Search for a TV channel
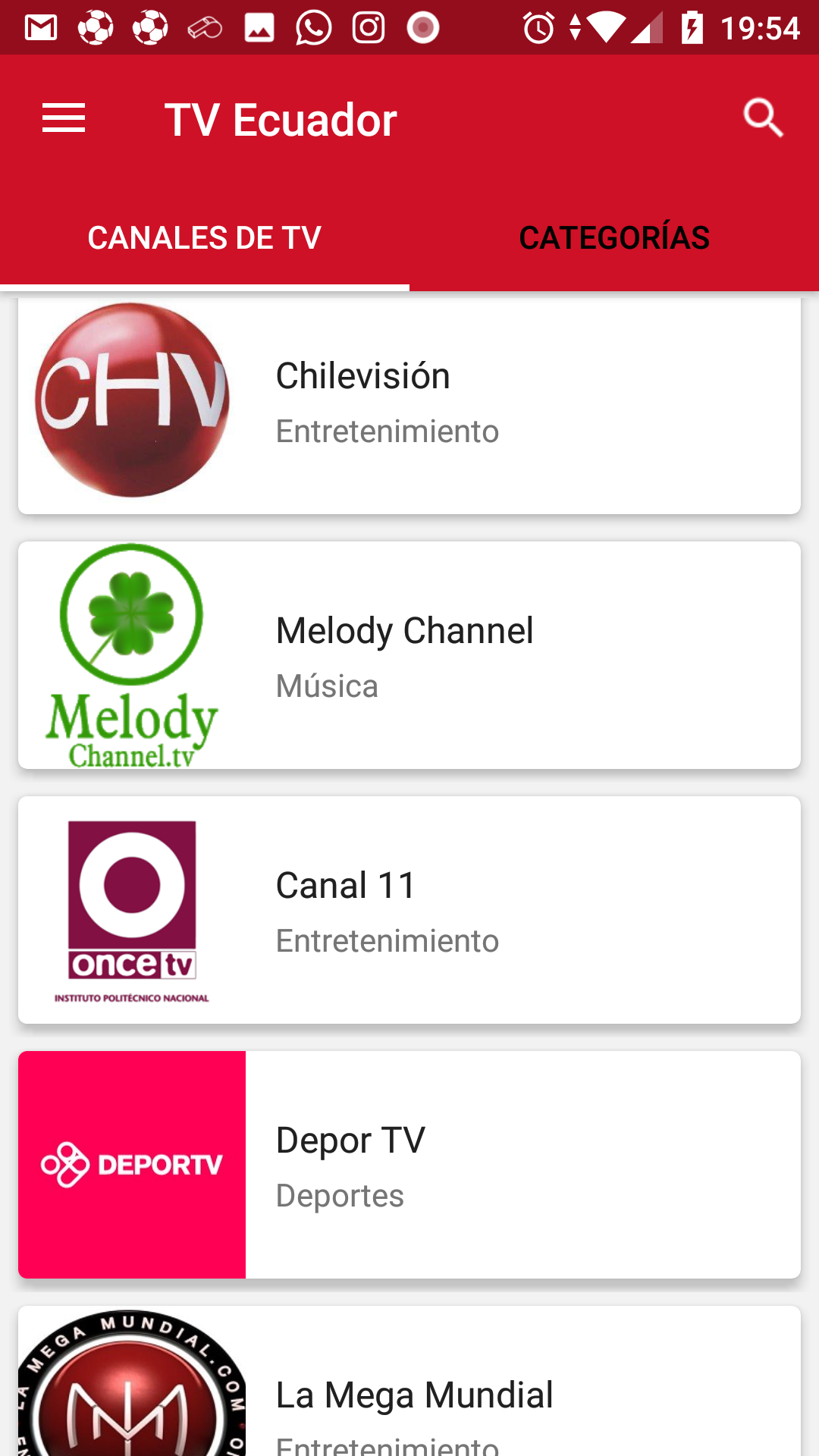 762,119
